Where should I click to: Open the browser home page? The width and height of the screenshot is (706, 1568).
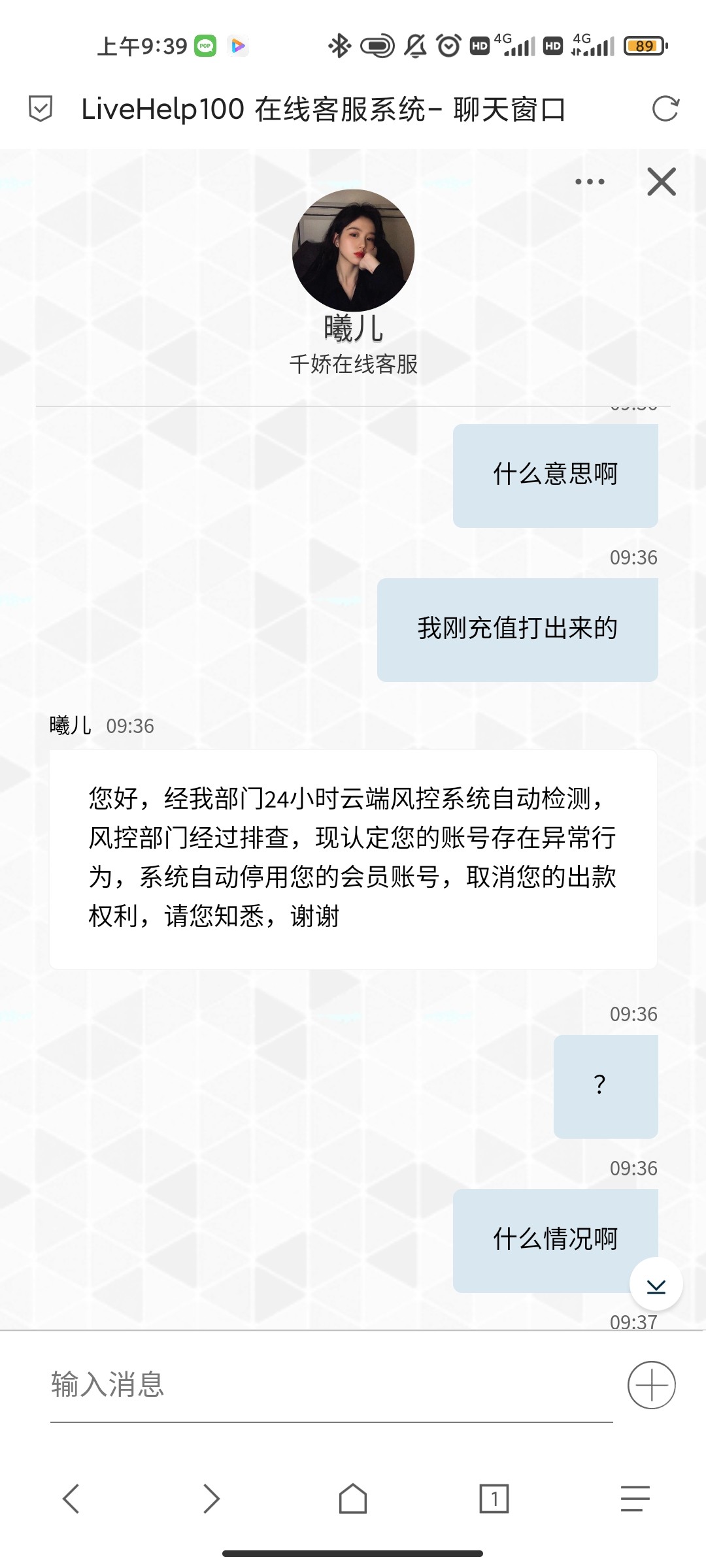[x=353, y=1498]
